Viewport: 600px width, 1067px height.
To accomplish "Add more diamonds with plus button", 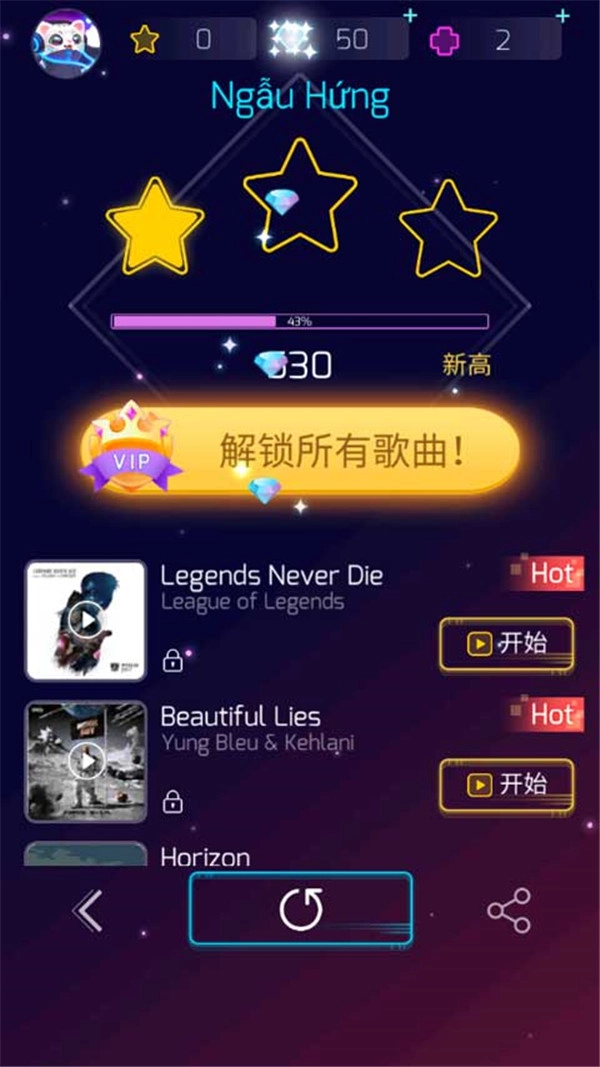I will coord(410,15).
